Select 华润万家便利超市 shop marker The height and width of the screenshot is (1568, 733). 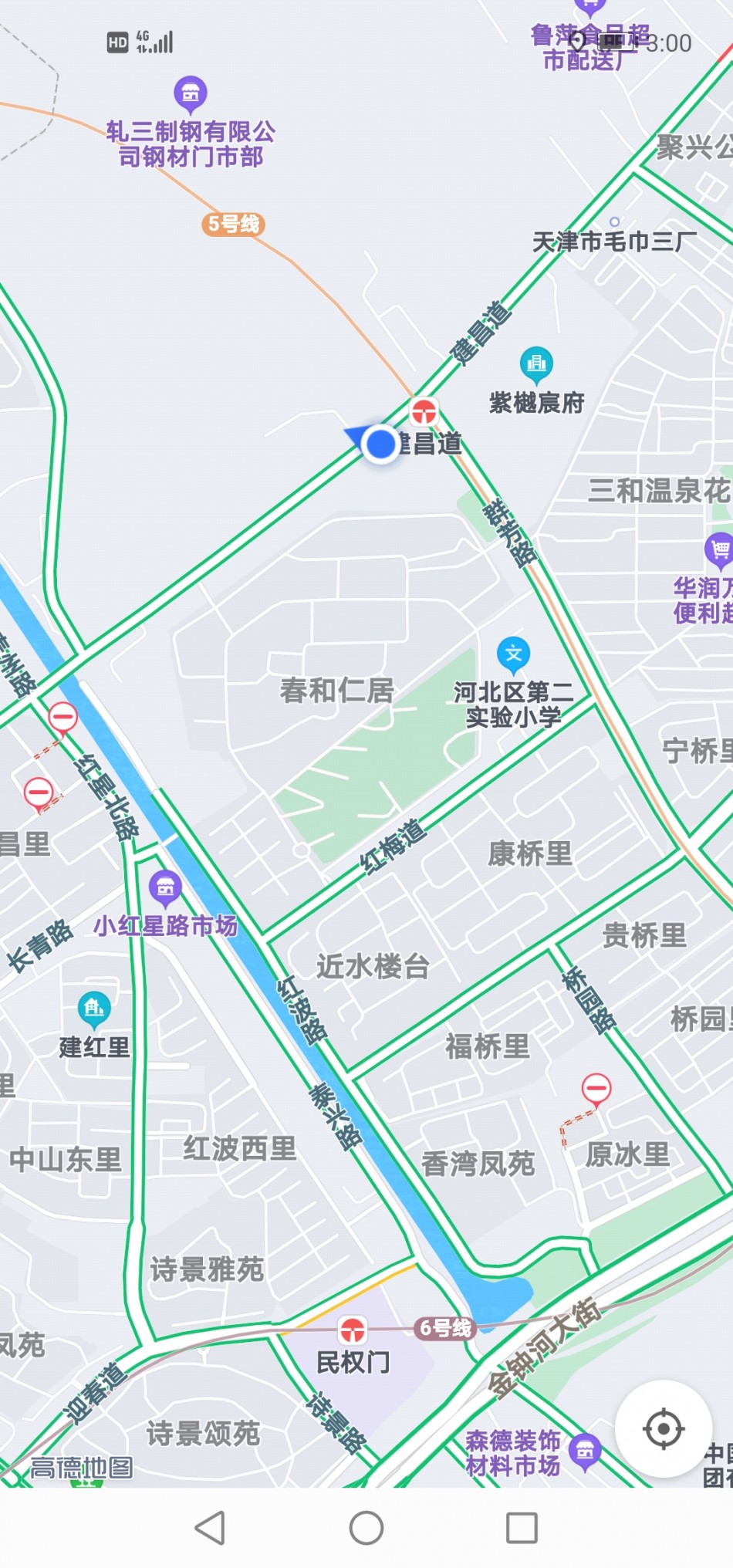pyautogui.click(x=719, y=549)
